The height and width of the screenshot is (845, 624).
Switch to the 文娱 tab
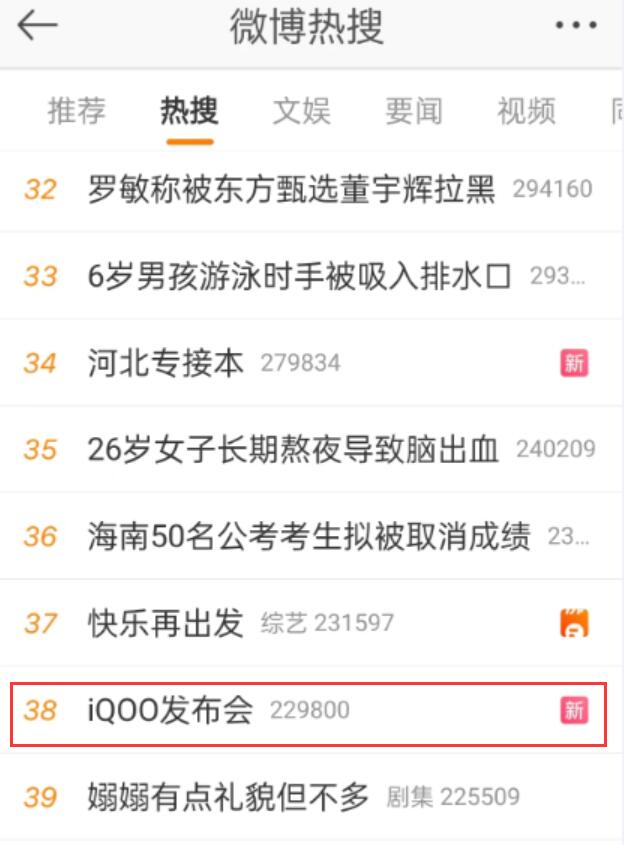(x=301, y=111)
